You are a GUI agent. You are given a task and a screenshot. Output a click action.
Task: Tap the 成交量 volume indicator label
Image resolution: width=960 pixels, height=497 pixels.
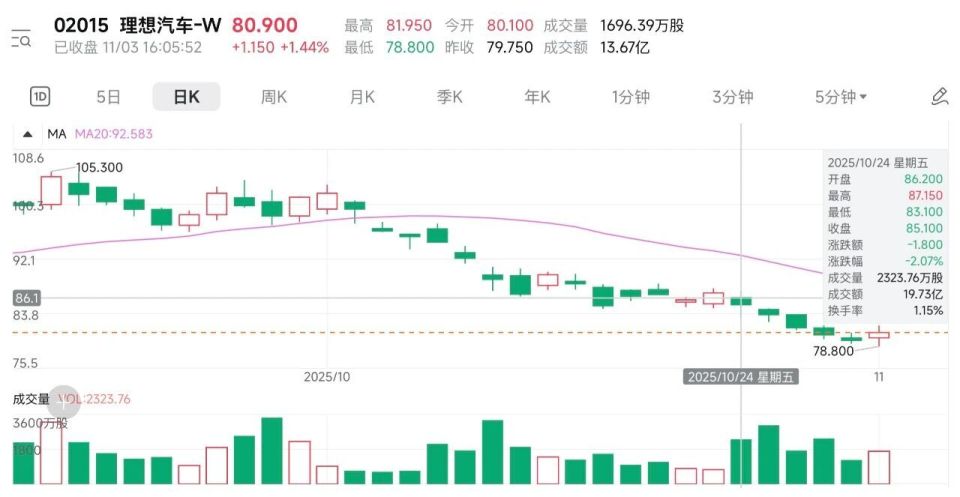[x=30, y=399]
